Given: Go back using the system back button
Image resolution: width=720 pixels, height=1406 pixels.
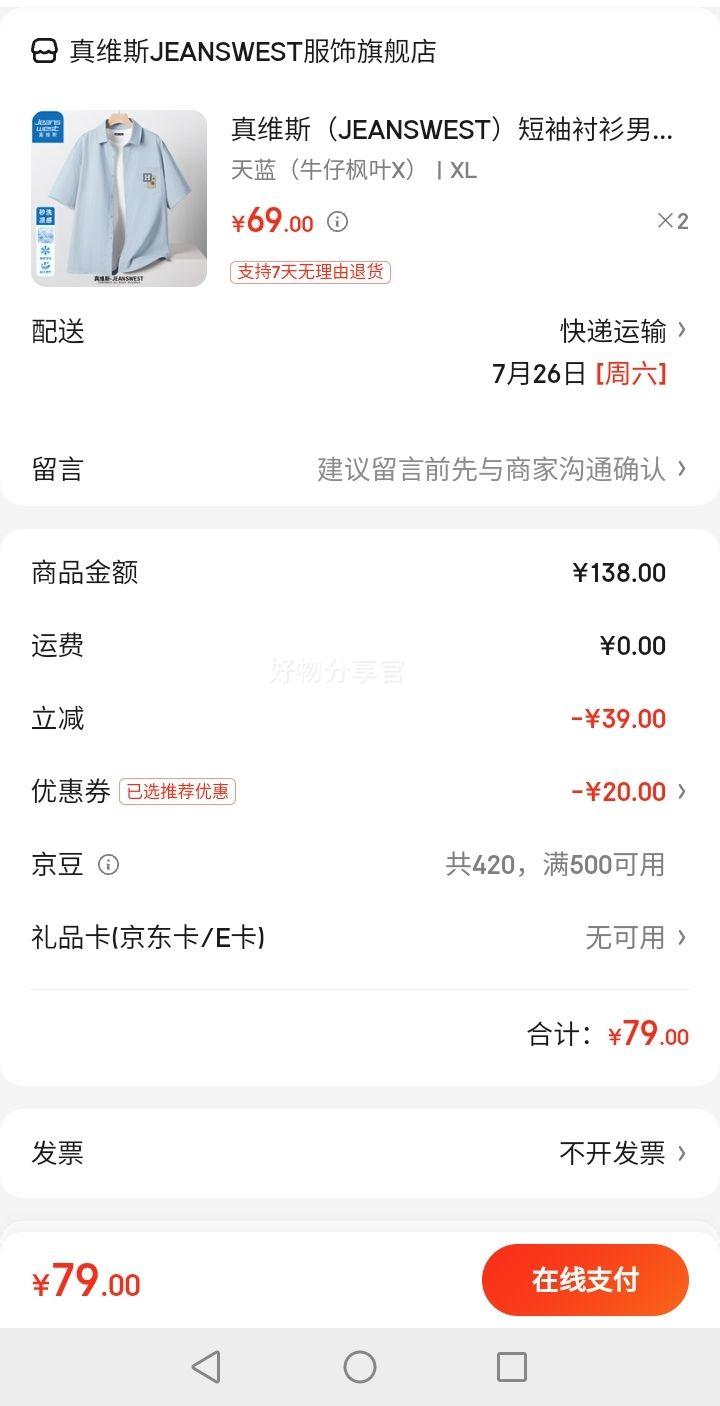Looking at the screenshot, I should [x=206, y=1367].
